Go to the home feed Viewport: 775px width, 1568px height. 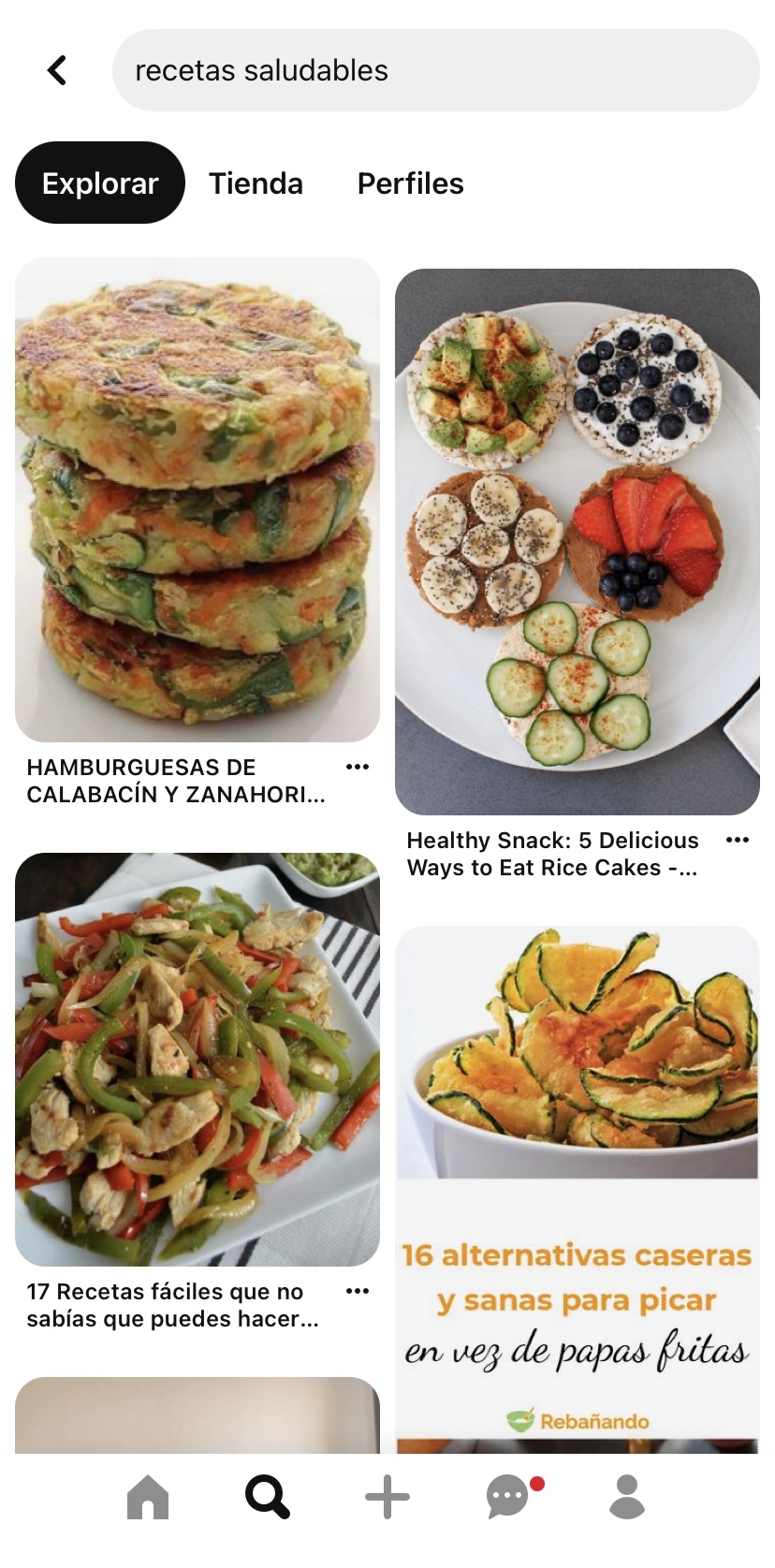pos(148,1497)
